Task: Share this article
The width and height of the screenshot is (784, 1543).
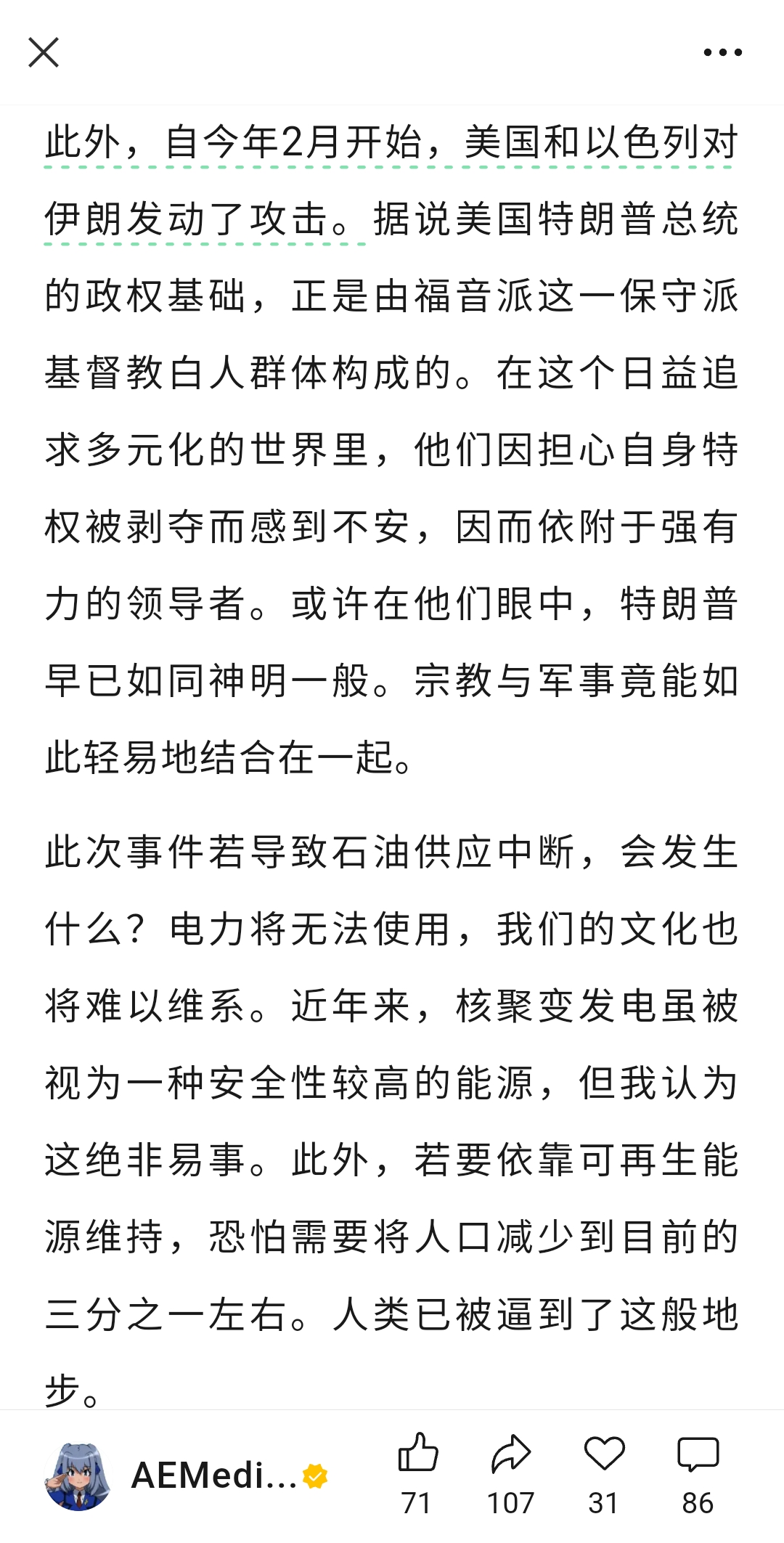Action: (511, 1473)
